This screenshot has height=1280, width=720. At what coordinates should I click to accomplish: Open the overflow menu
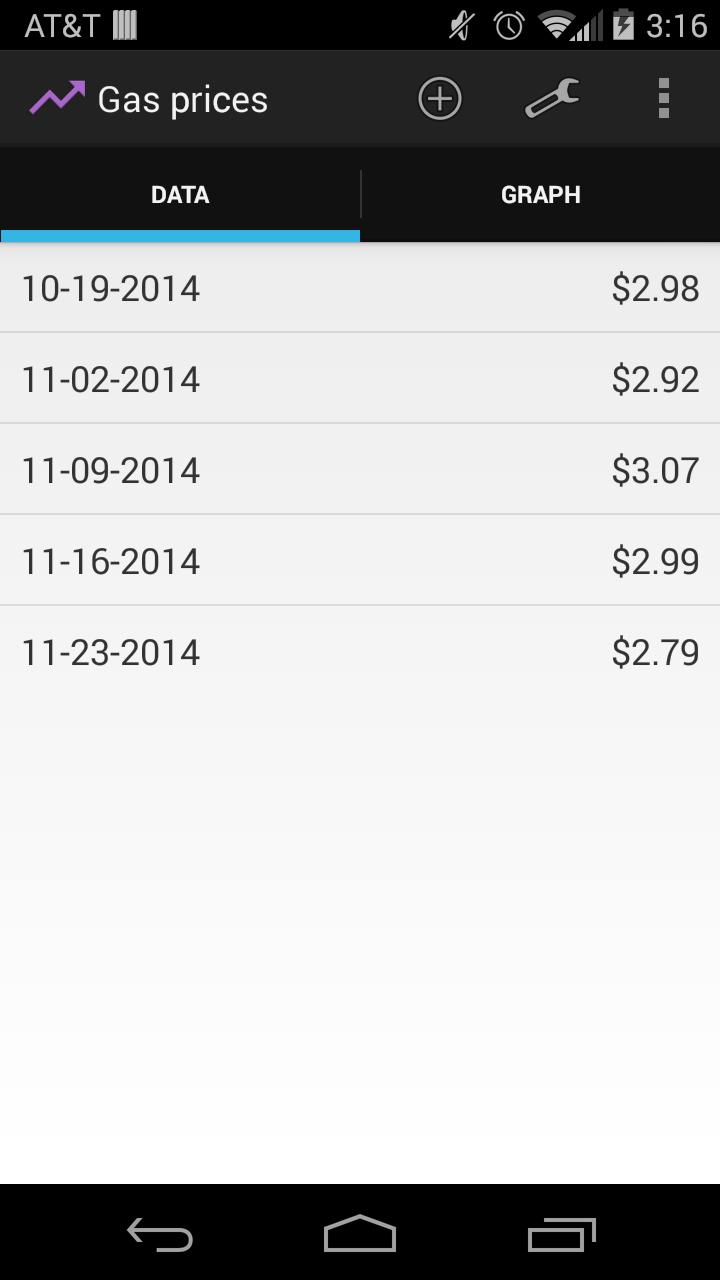point(663,99)
